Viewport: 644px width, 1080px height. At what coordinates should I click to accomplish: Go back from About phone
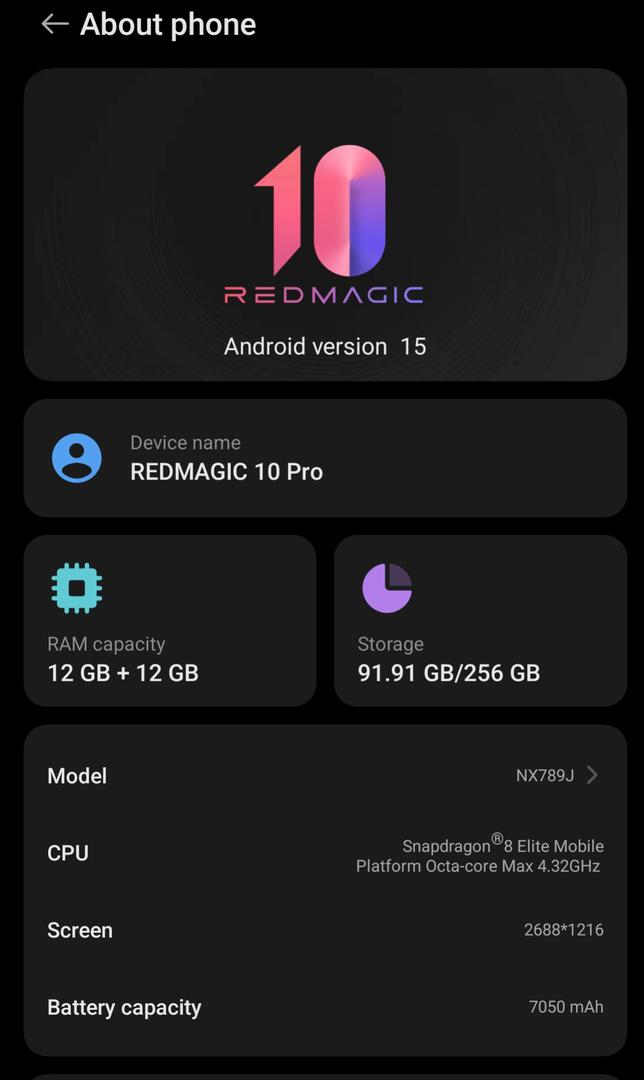coord(55,25)
